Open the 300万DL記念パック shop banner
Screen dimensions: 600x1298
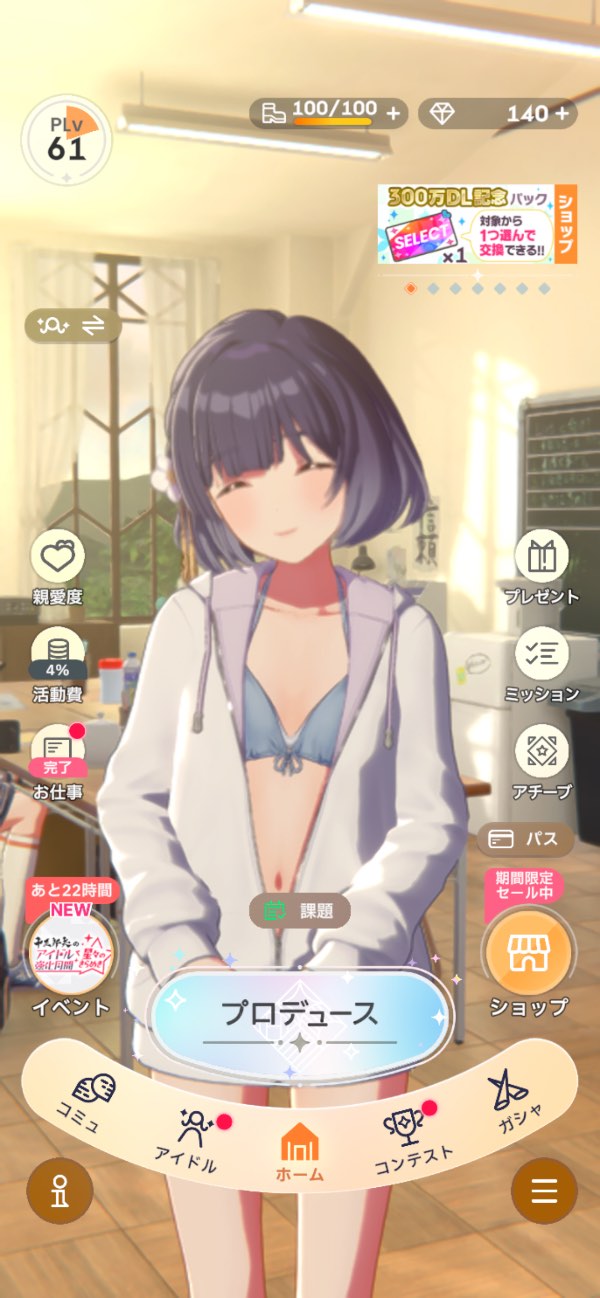[x=477, y=224]
